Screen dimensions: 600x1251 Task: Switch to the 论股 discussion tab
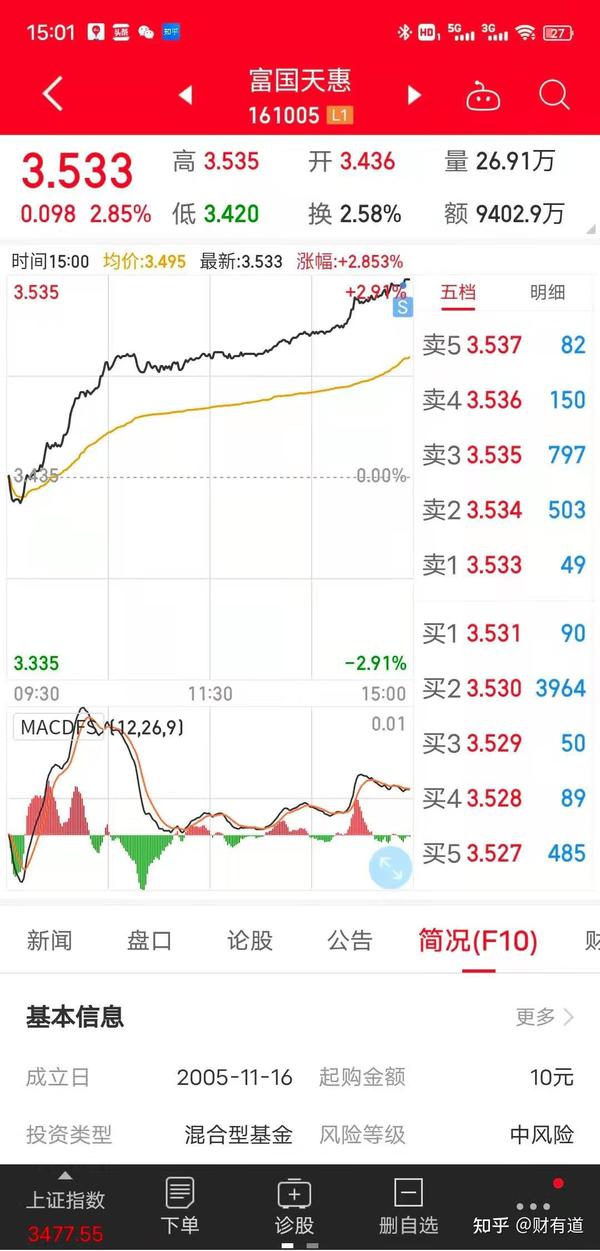(249, 940)
